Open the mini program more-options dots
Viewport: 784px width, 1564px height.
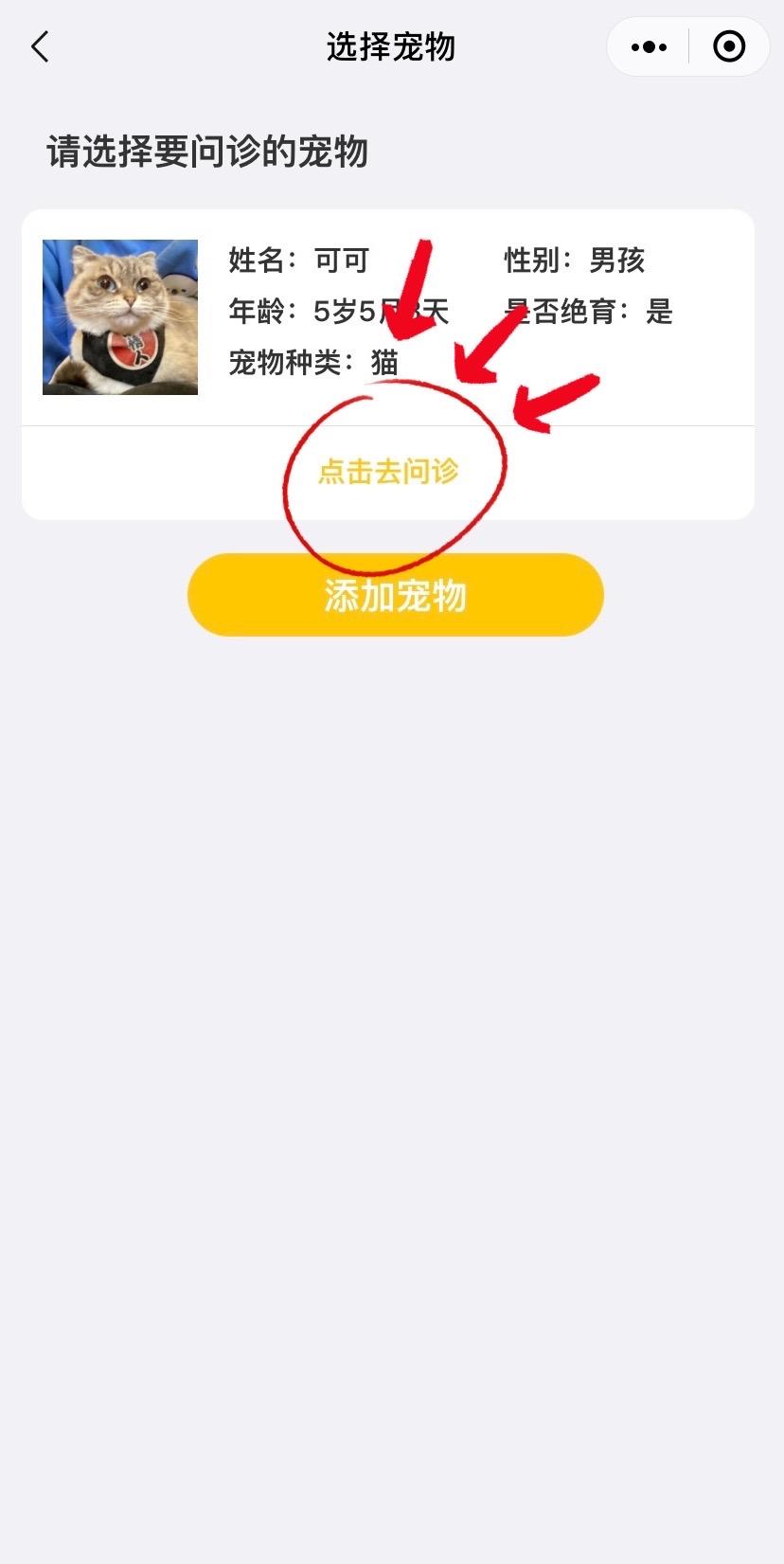649,46
